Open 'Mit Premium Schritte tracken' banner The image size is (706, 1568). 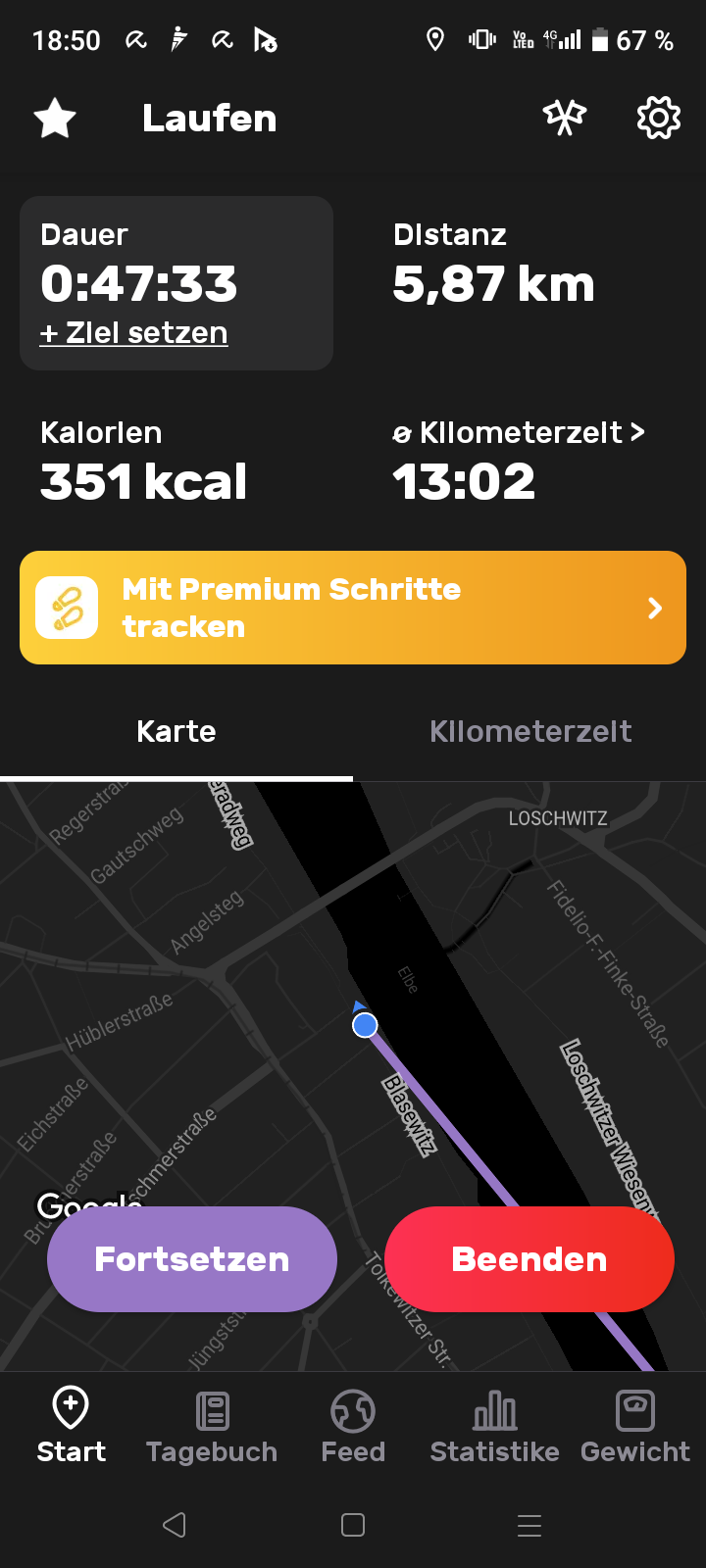[x=353, y=608]
